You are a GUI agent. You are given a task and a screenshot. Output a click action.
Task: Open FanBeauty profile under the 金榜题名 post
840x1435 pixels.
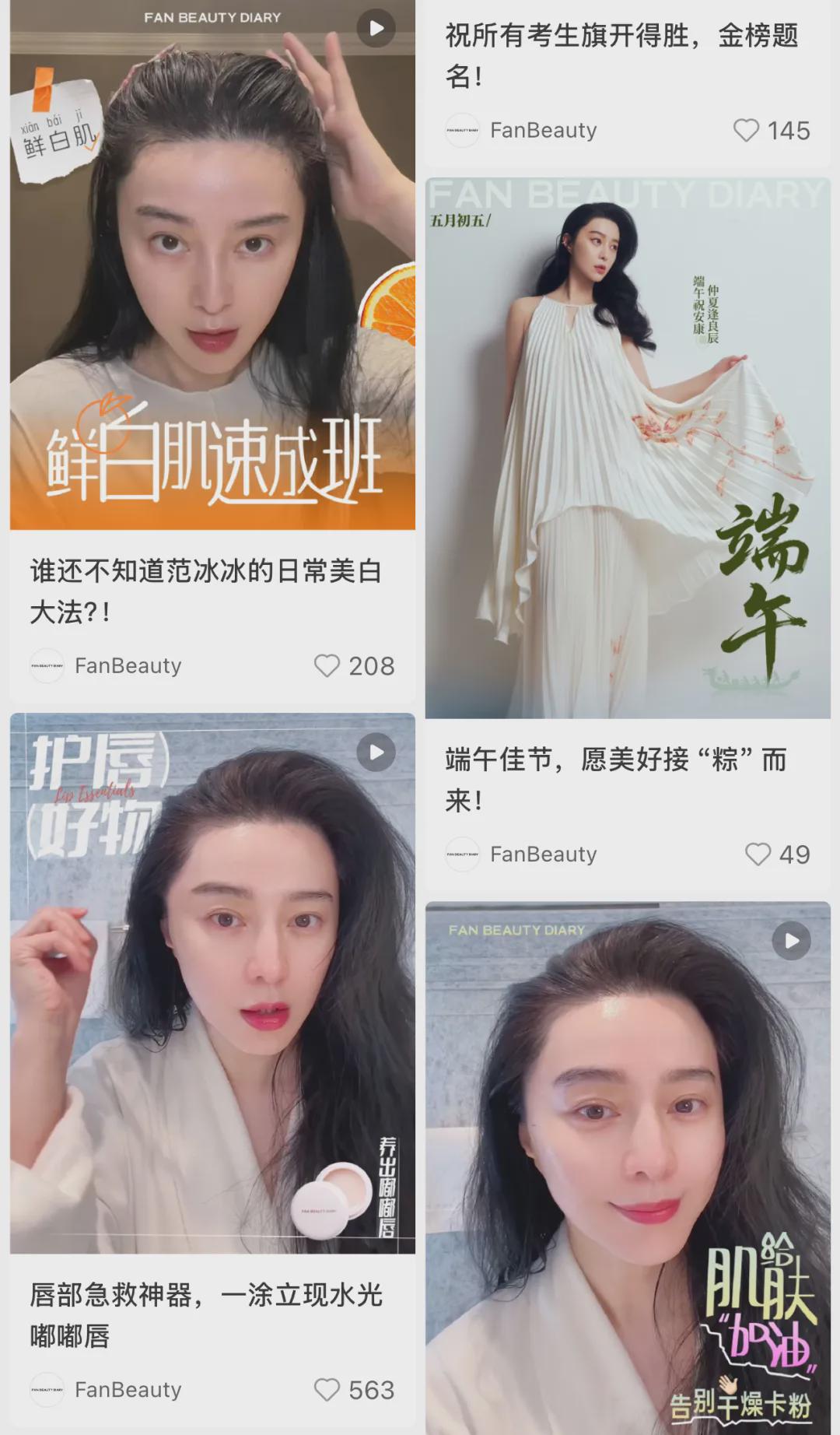(521, 130)
